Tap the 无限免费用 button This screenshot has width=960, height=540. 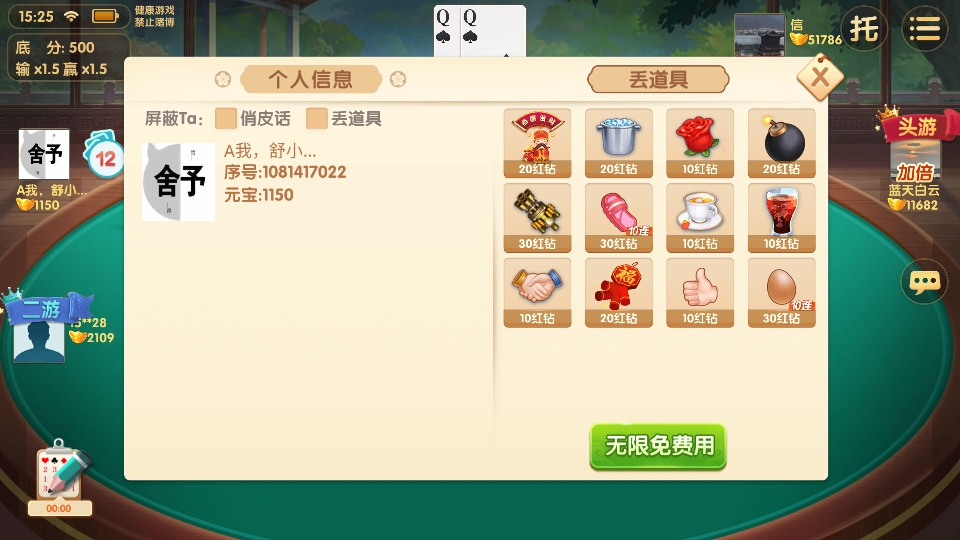point(658,446)
